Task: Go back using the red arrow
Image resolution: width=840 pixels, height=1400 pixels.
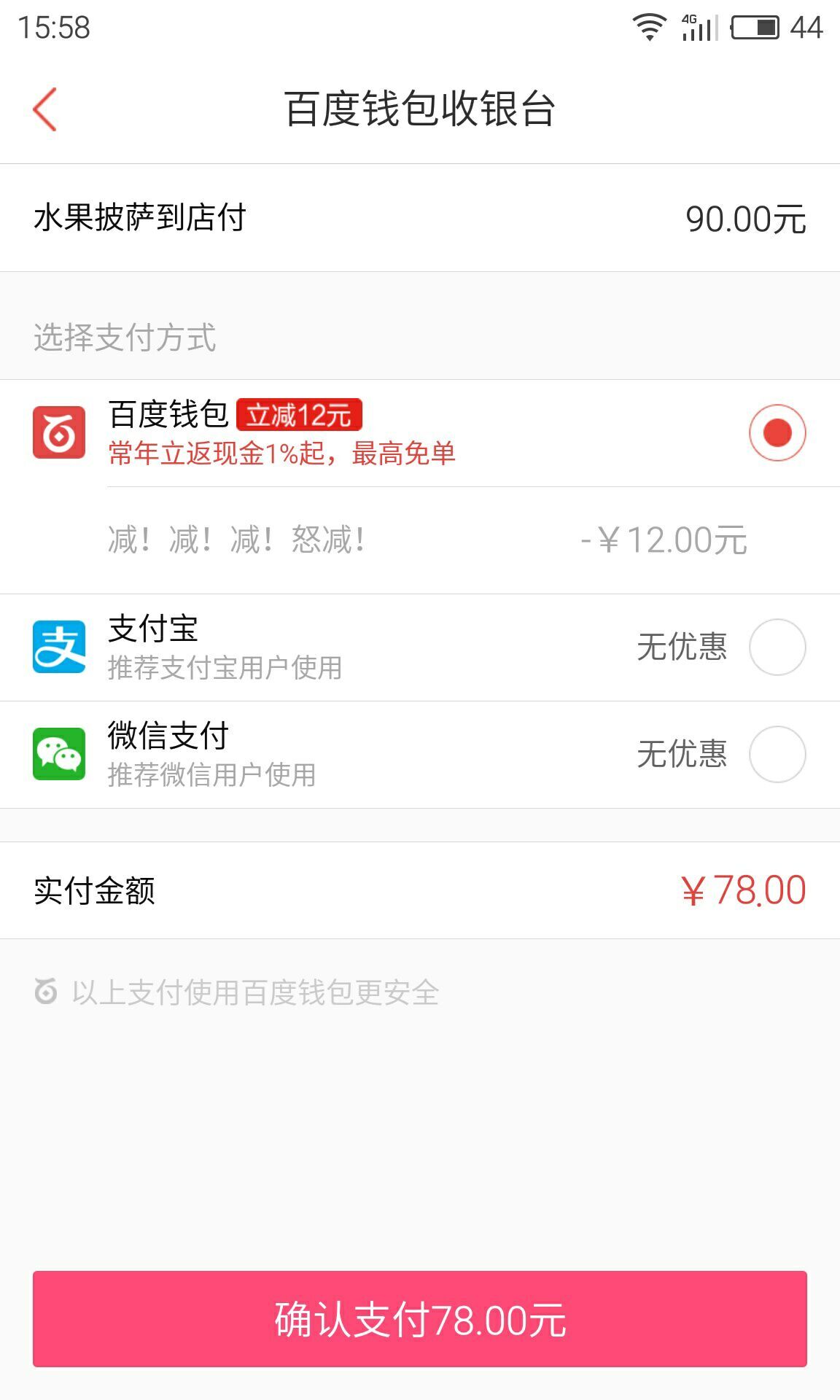Action: (45, 109)
